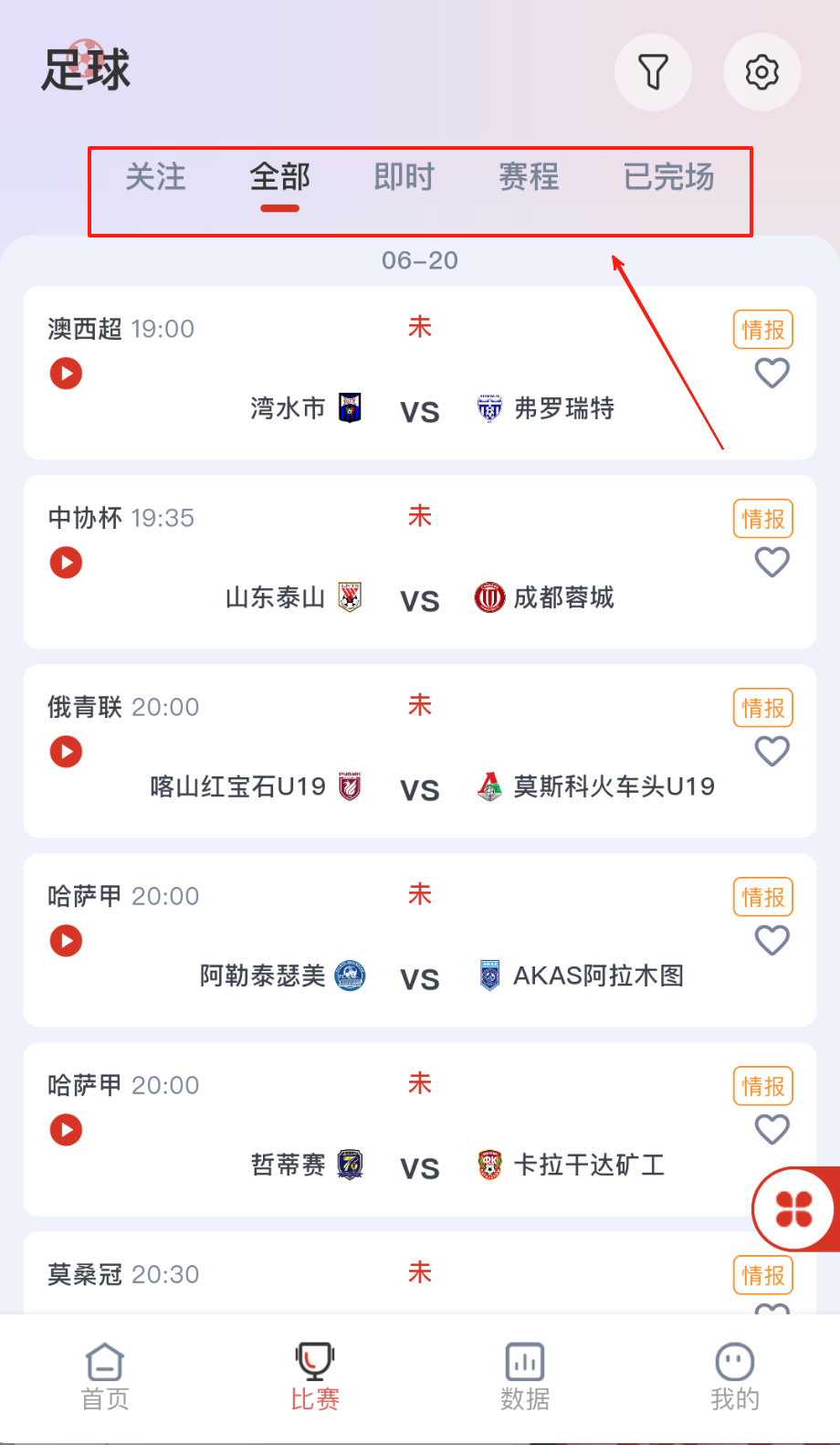840x1445 pixels.
Task: Open the 山东泰山 vs 成都蓉城 match
Action: click(419, 598)
